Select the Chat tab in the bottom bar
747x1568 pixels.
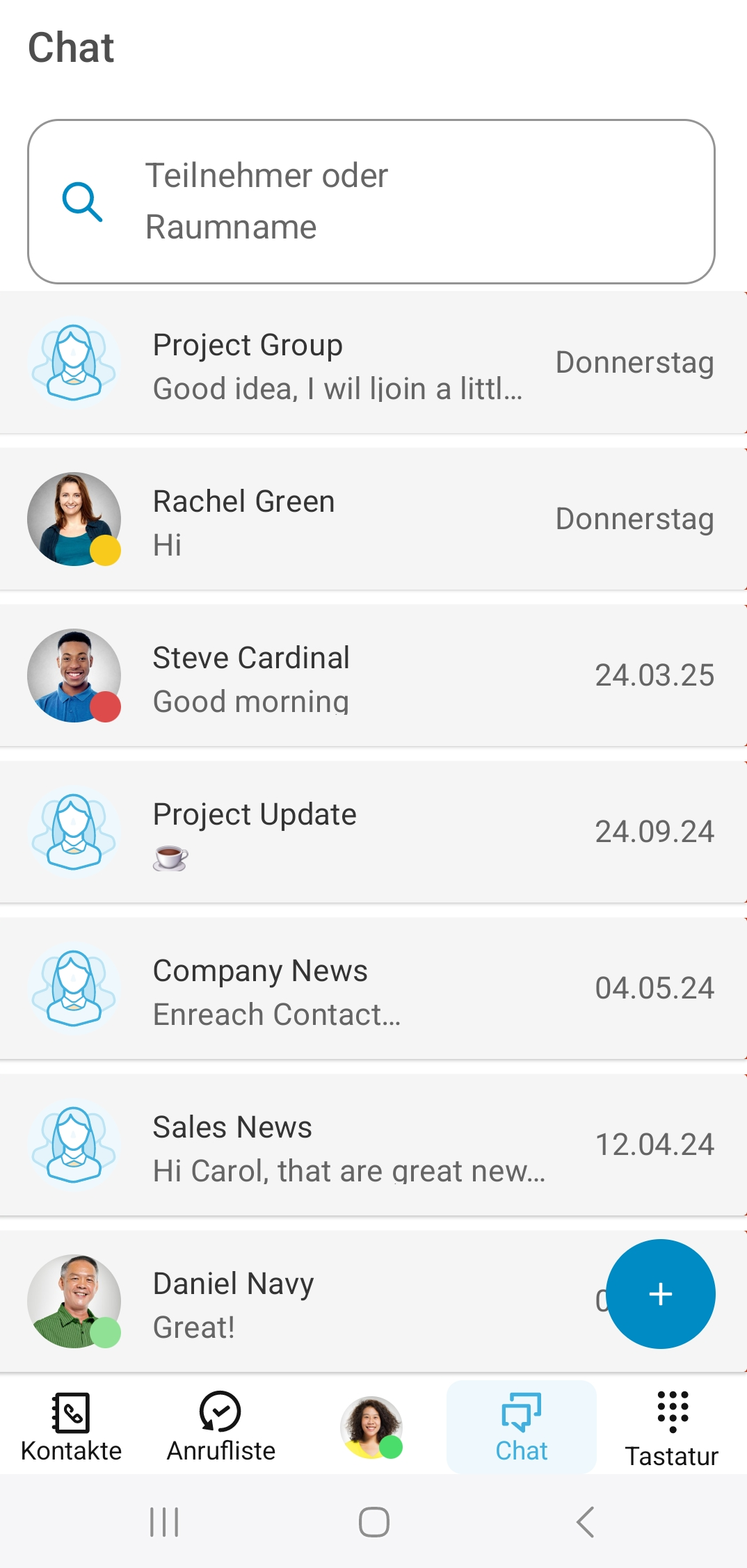pos(521,1427)
